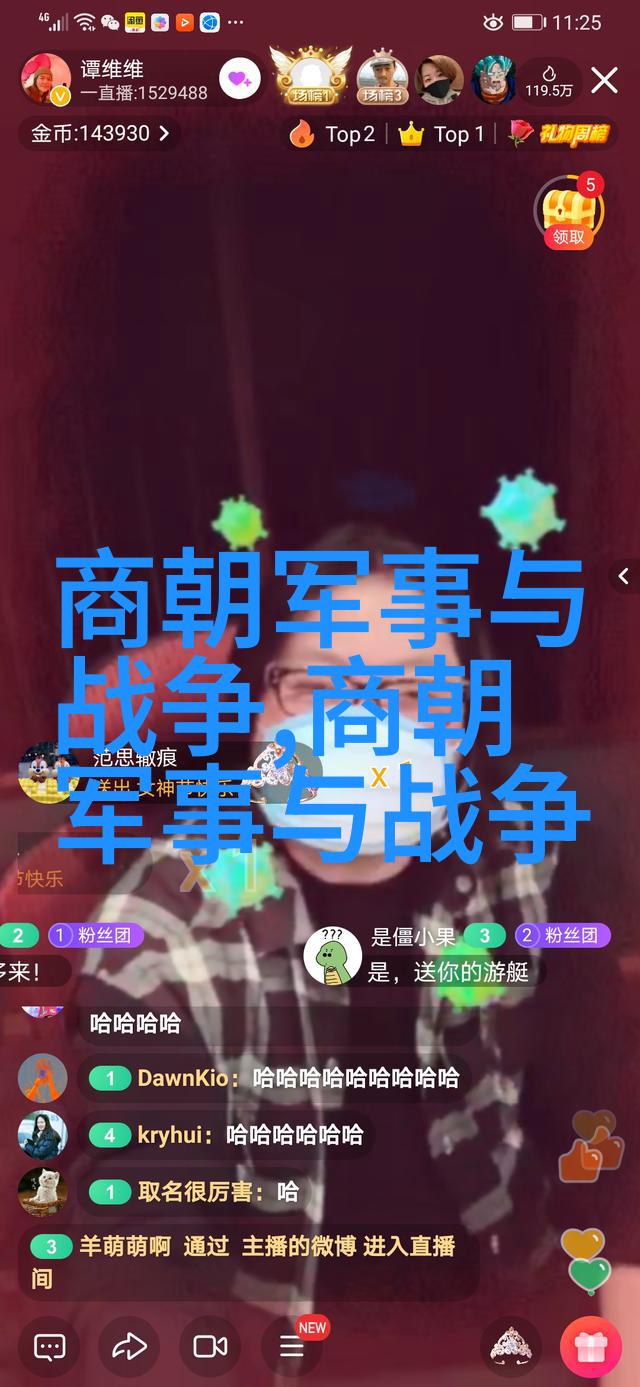Close the live stream
The width and height of the screenshot is (640, 1387).
point(604,80)
